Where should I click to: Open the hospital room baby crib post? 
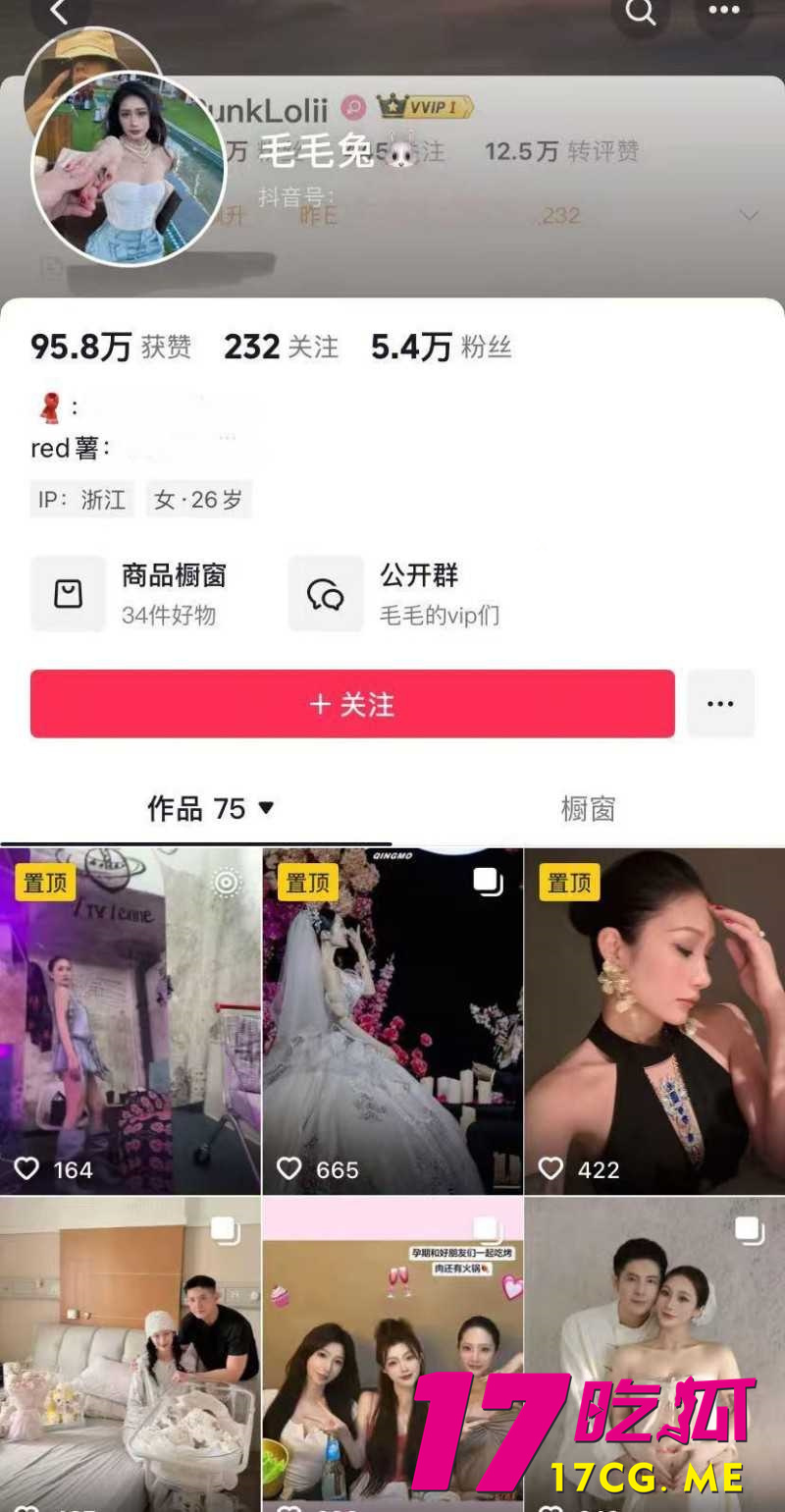click(x=131, y=1355)
